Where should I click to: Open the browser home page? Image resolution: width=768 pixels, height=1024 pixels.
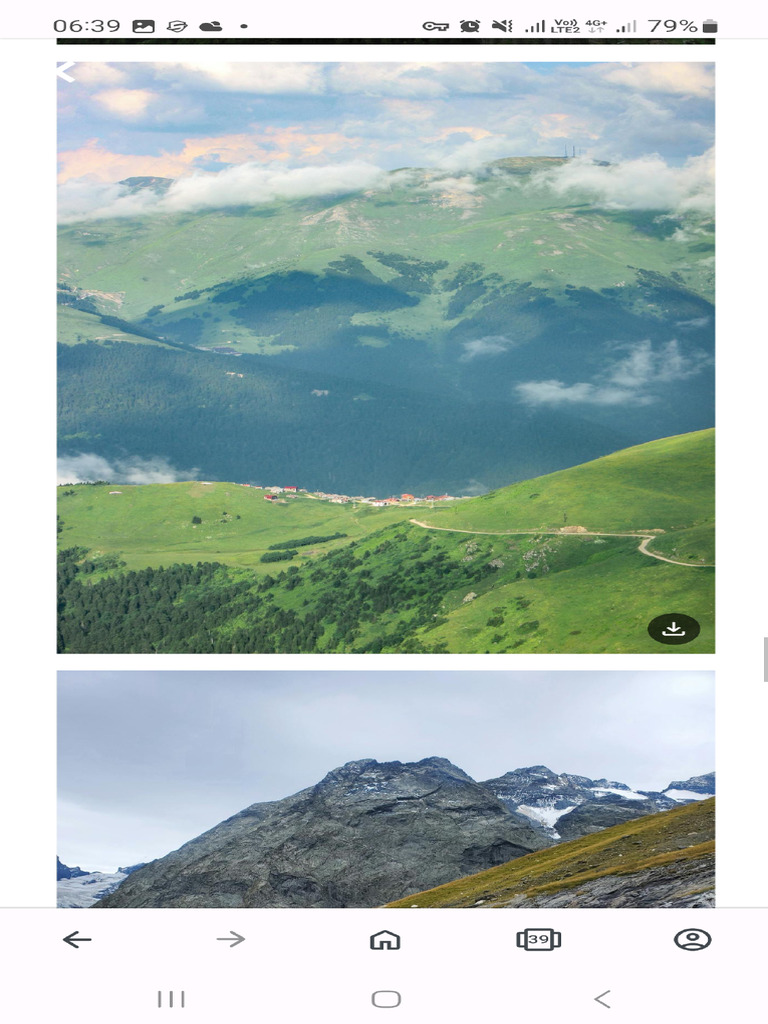(385, 940)
